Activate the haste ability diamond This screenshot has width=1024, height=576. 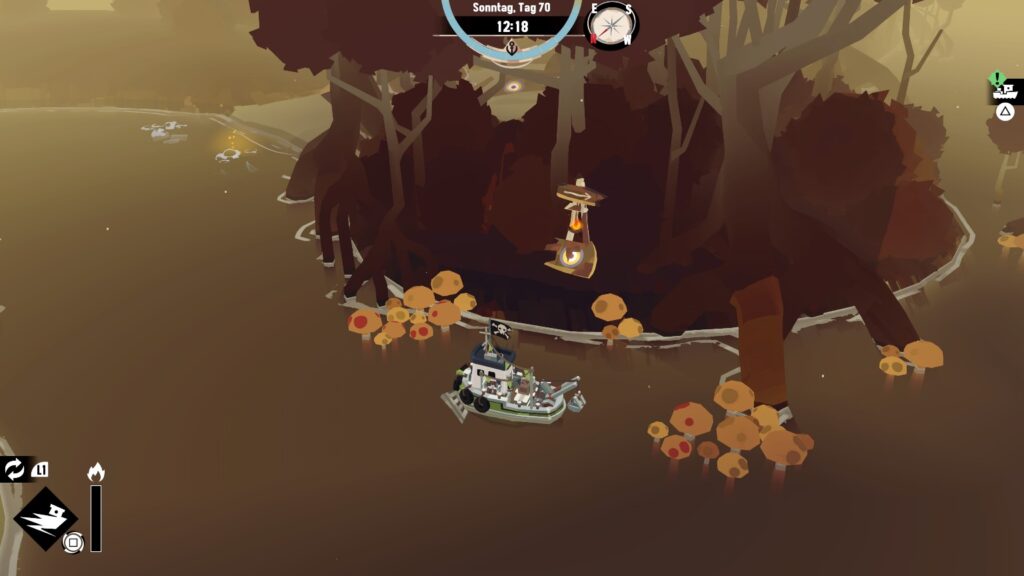46,518
